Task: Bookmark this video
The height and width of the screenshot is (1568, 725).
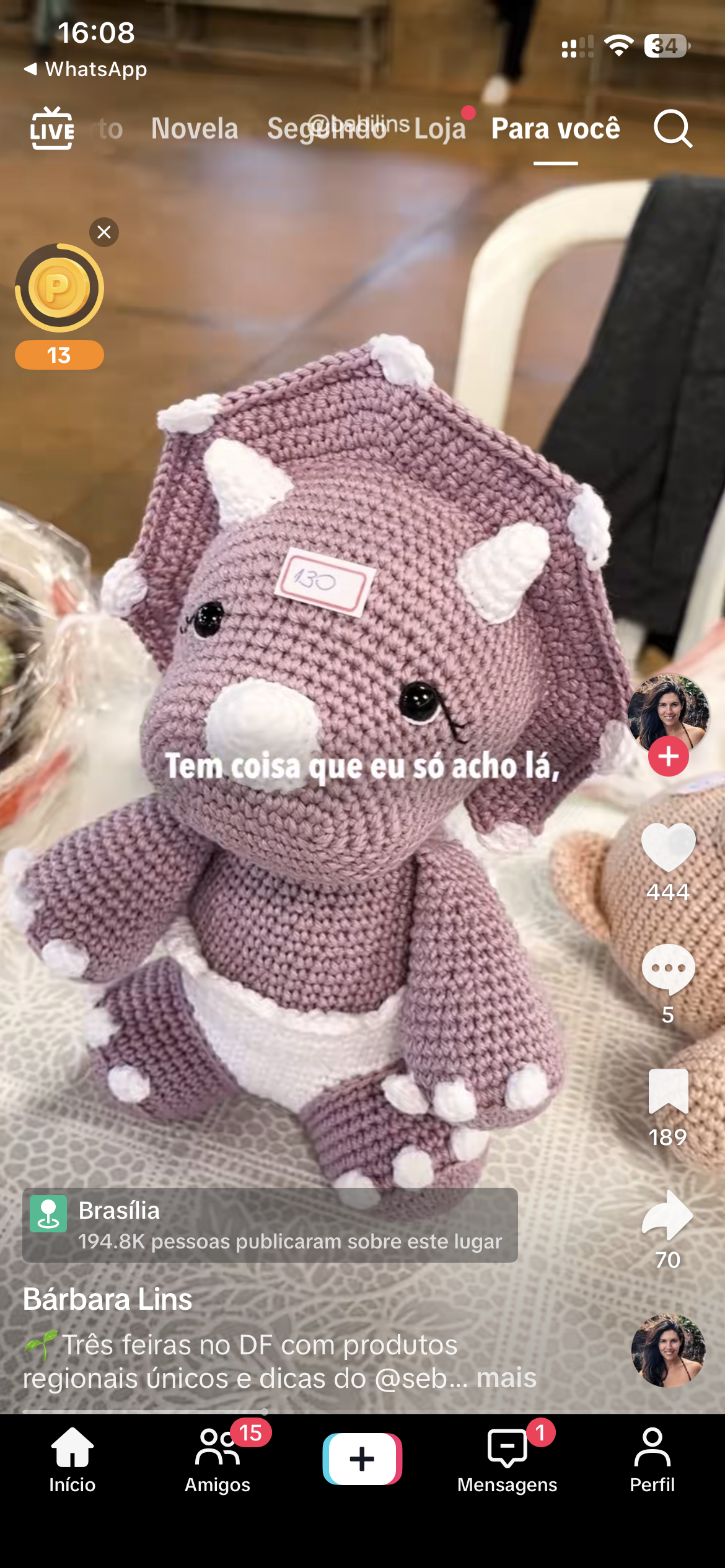Action: pyautogui.click(x=668, y=1091)
